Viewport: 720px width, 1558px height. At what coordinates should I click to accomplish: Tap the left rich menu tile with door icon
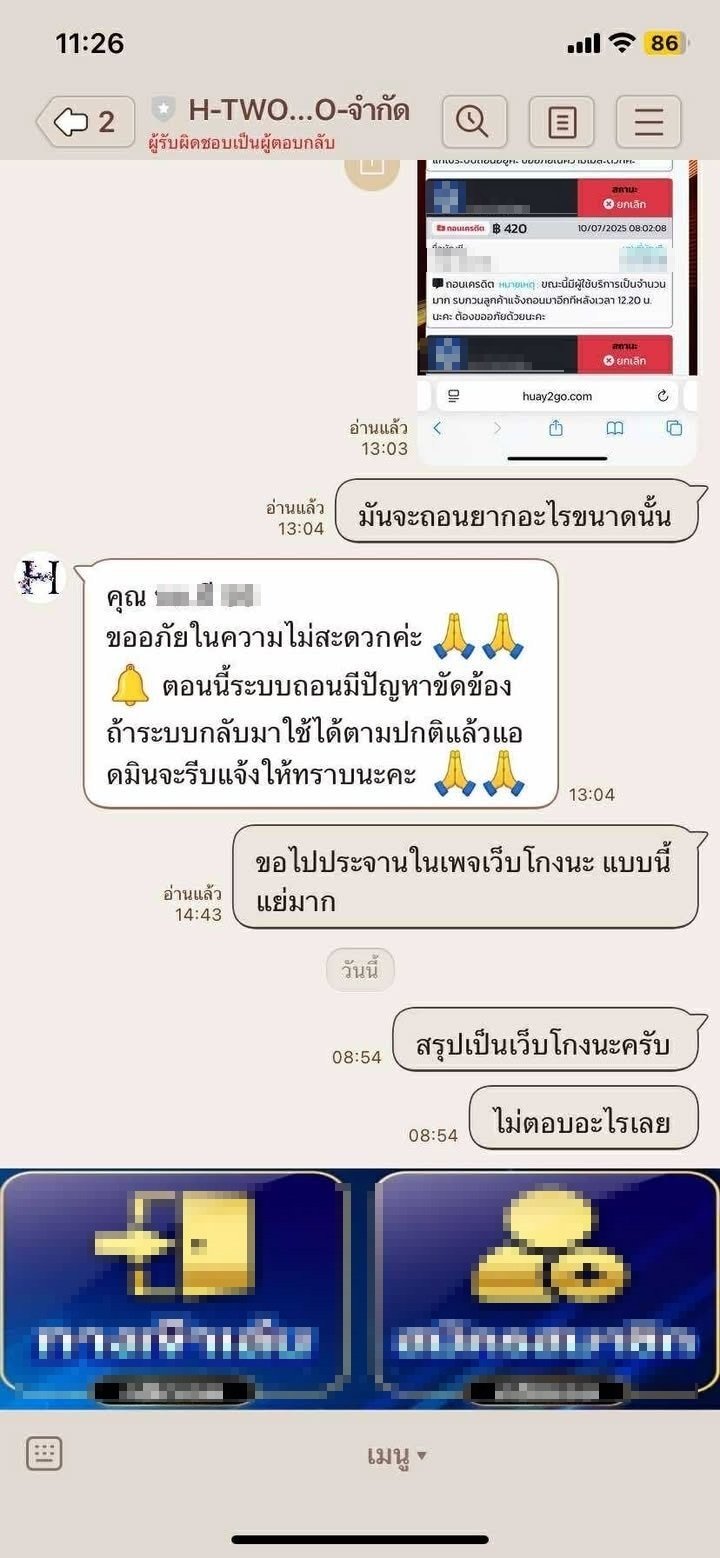click(x=178, y=1288)
